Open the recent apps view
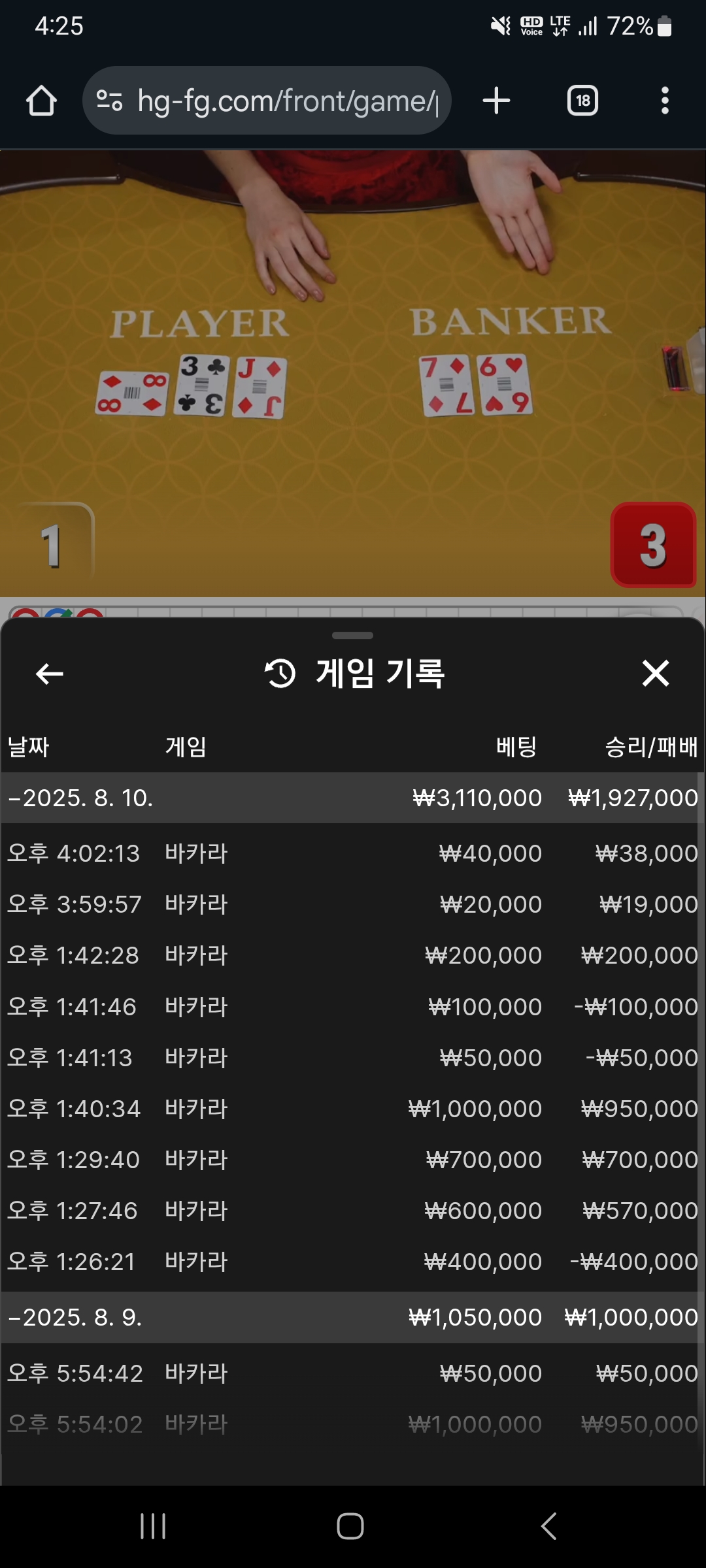706x1568 pixels. pyautogui.click(x=154, y=1526)
